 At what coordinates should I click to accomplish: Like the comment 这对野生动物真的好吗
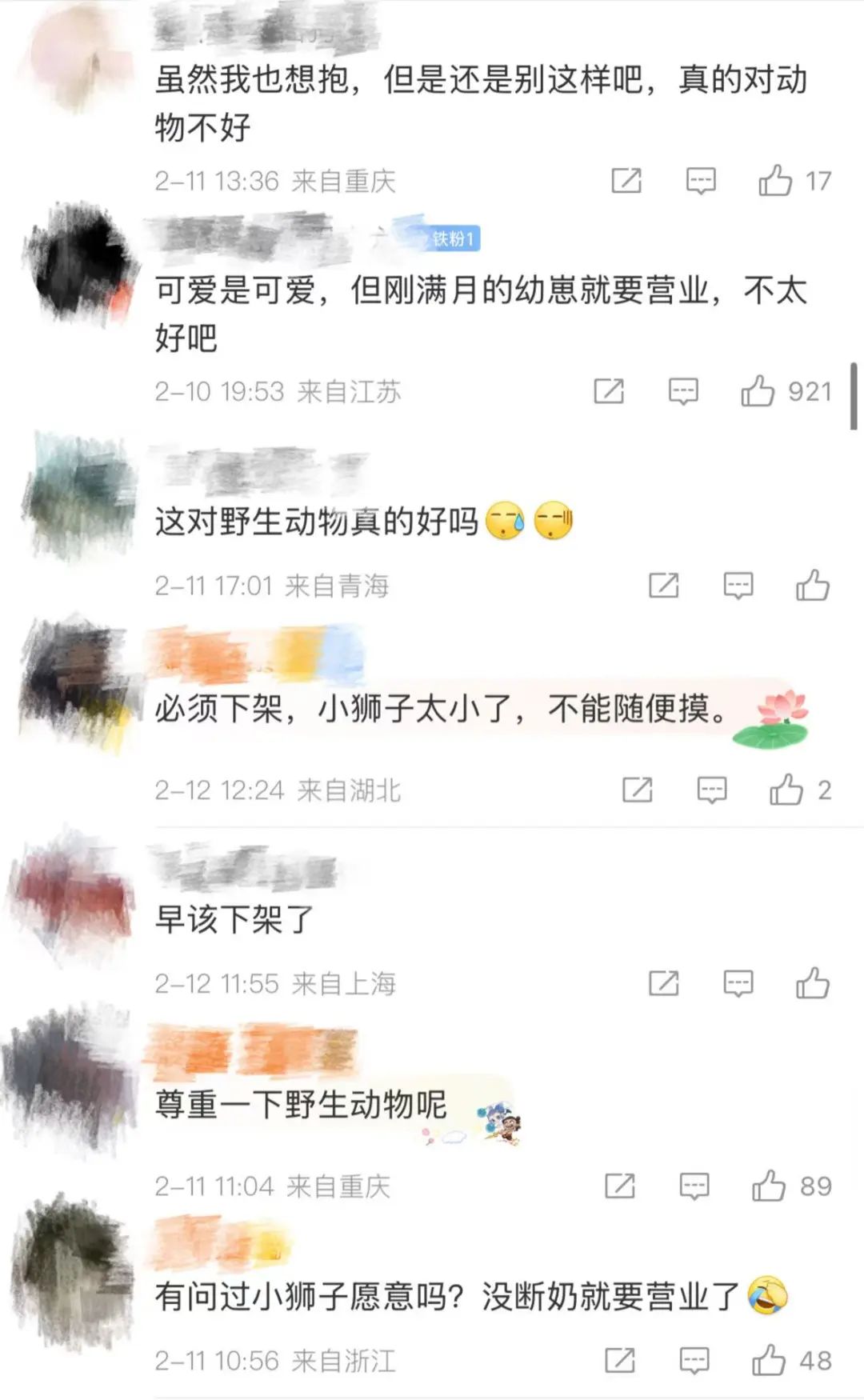813,586
